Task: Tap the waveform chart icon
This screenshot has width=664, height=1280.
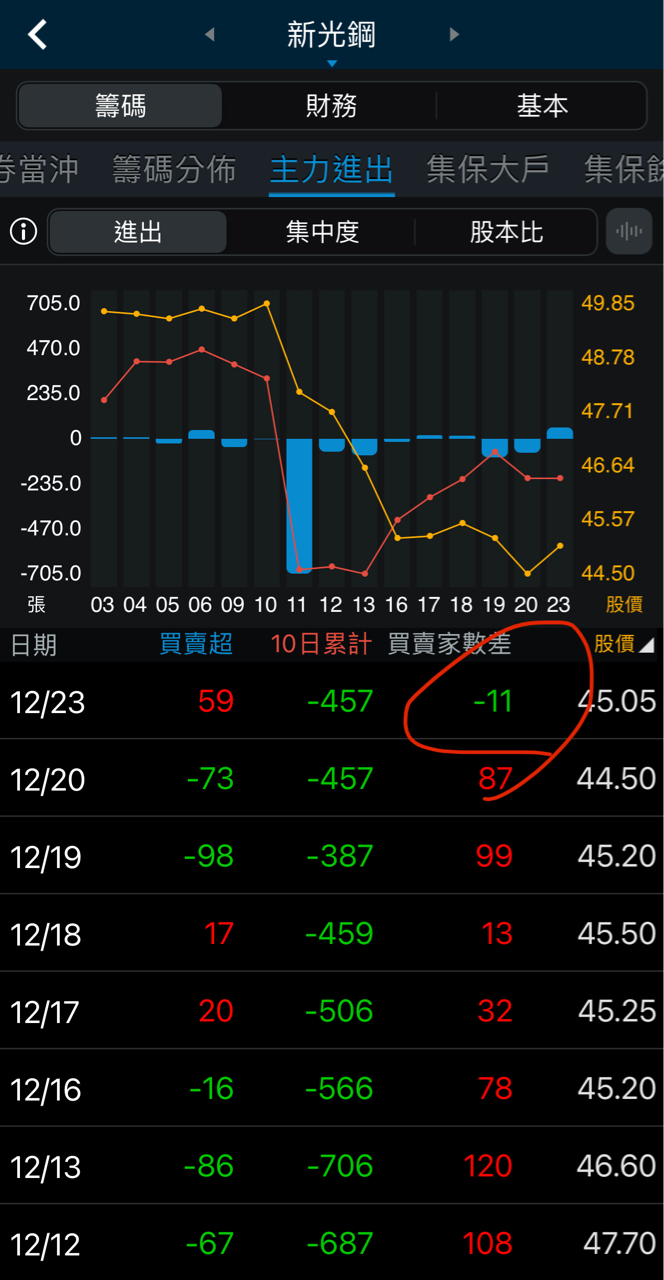Action: click(x=629, y=232)
